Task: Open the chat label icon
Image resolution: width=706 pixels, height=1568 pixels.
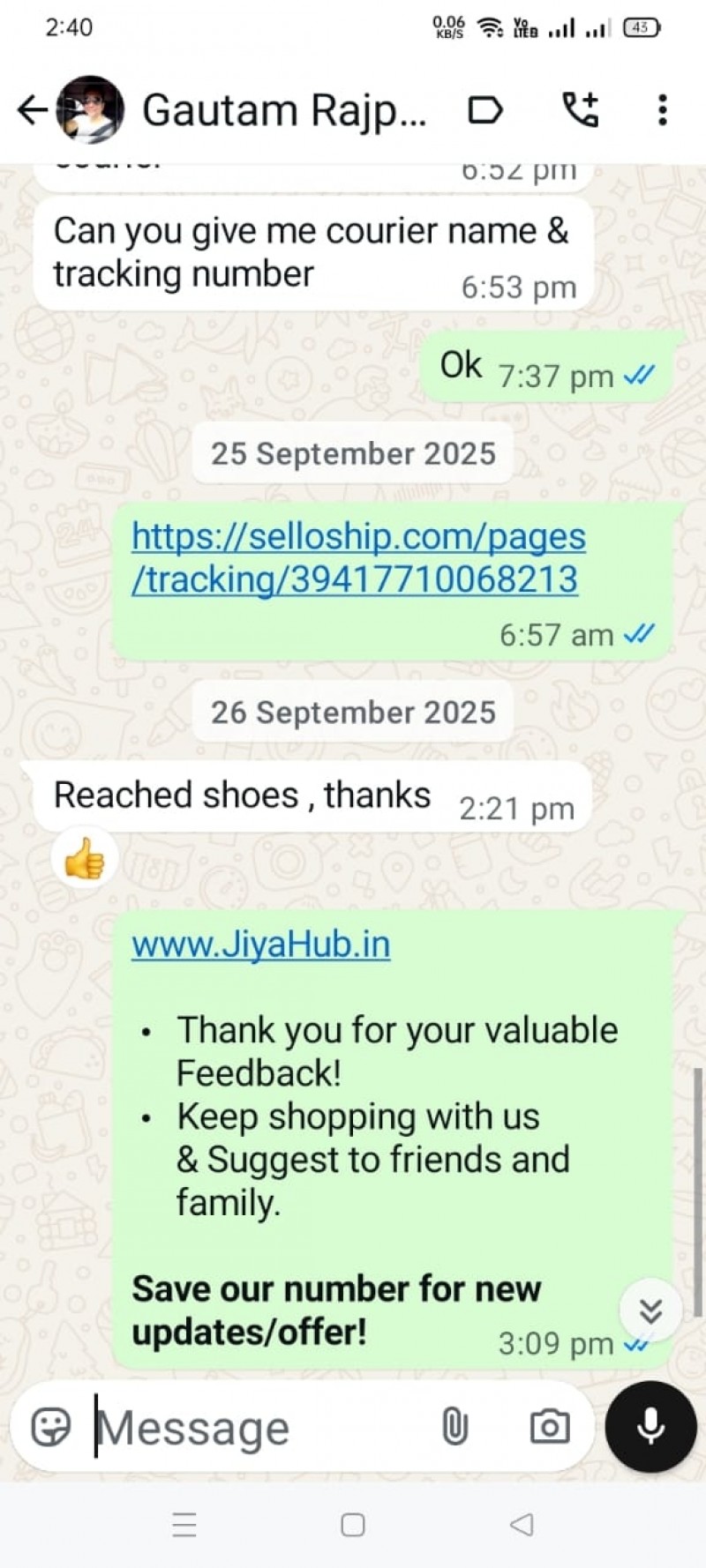Action: (484, 110)
